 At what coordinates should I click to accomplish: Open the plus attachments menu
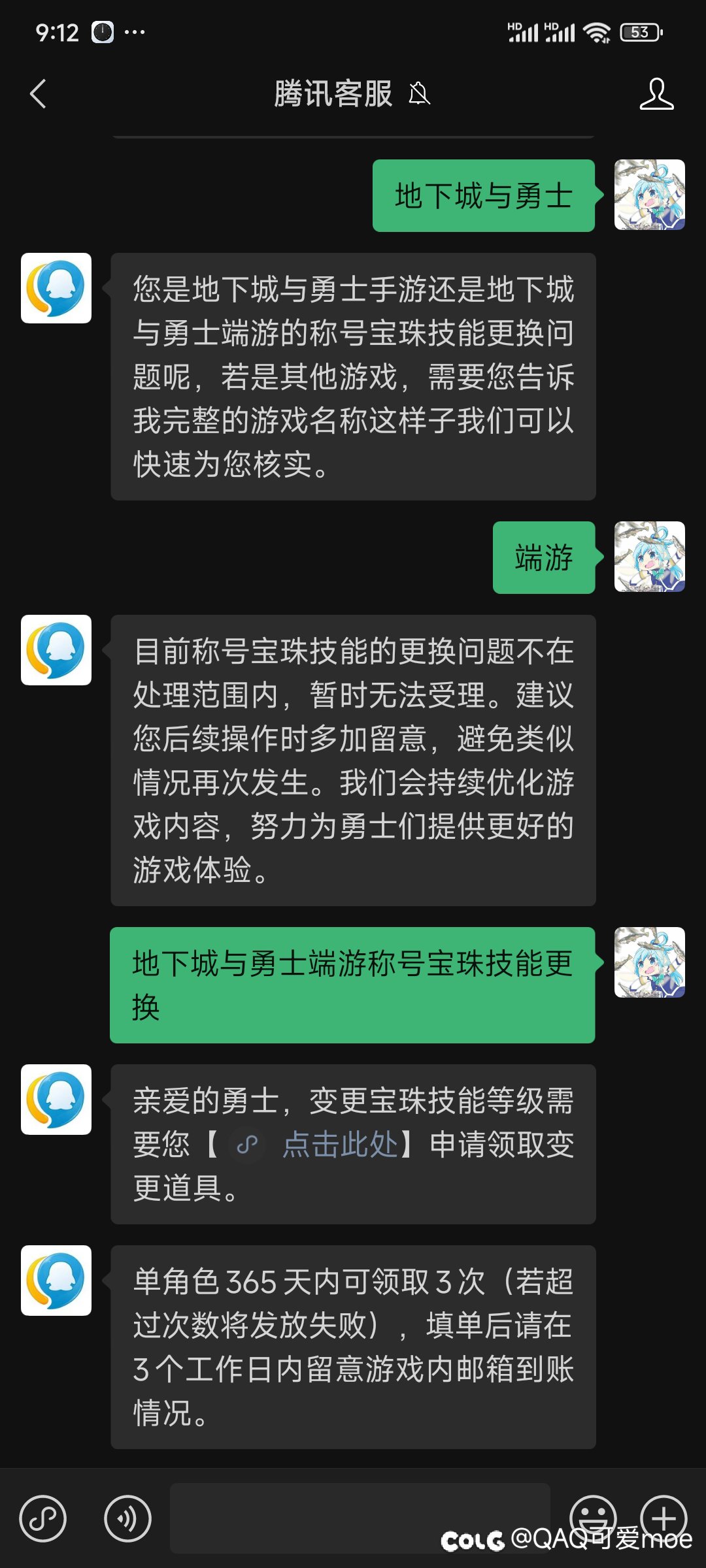pos(664,1518)
